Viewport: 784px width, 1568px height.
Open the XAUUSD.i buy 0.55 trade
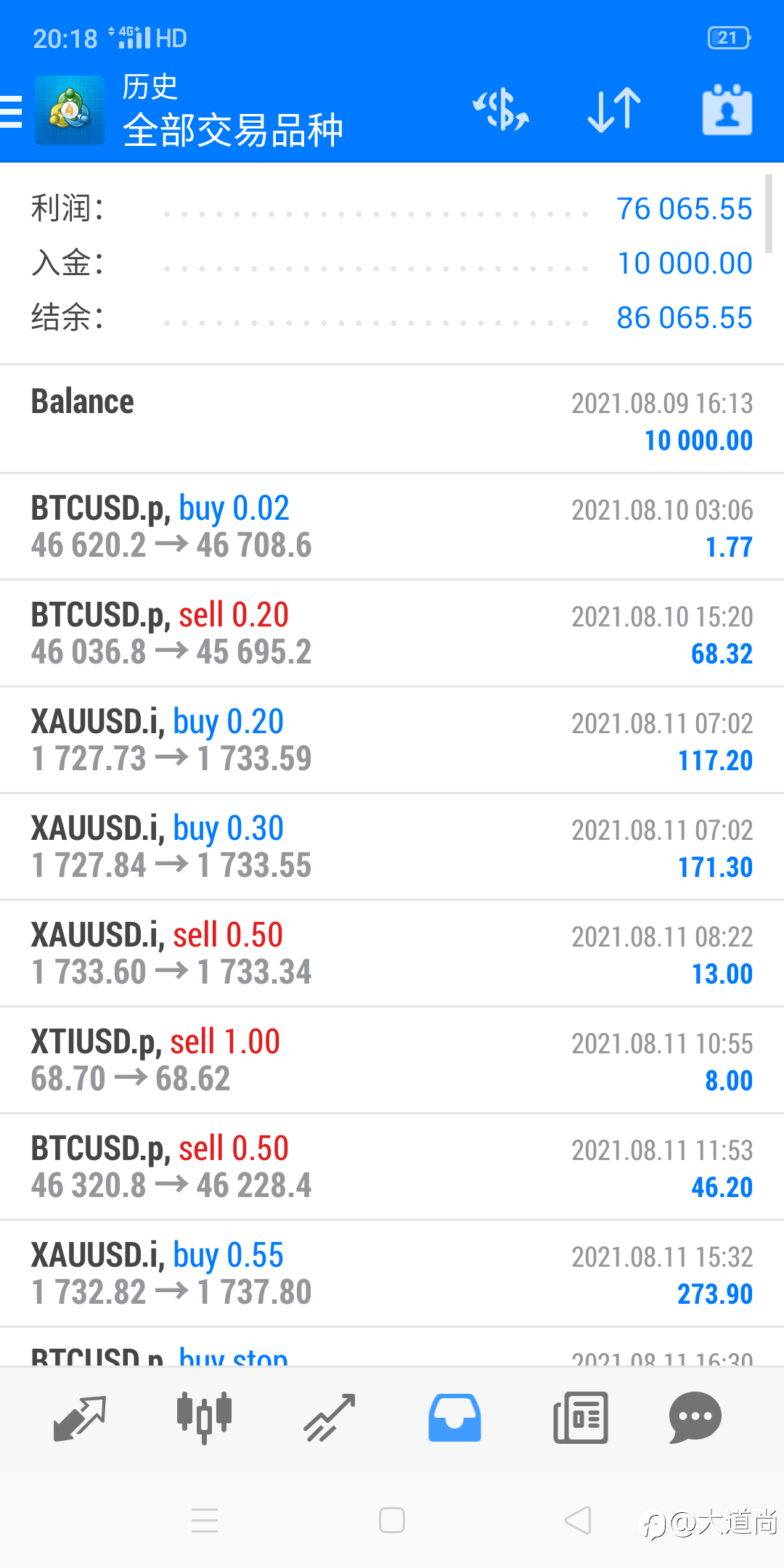[x=392, y=1273]
